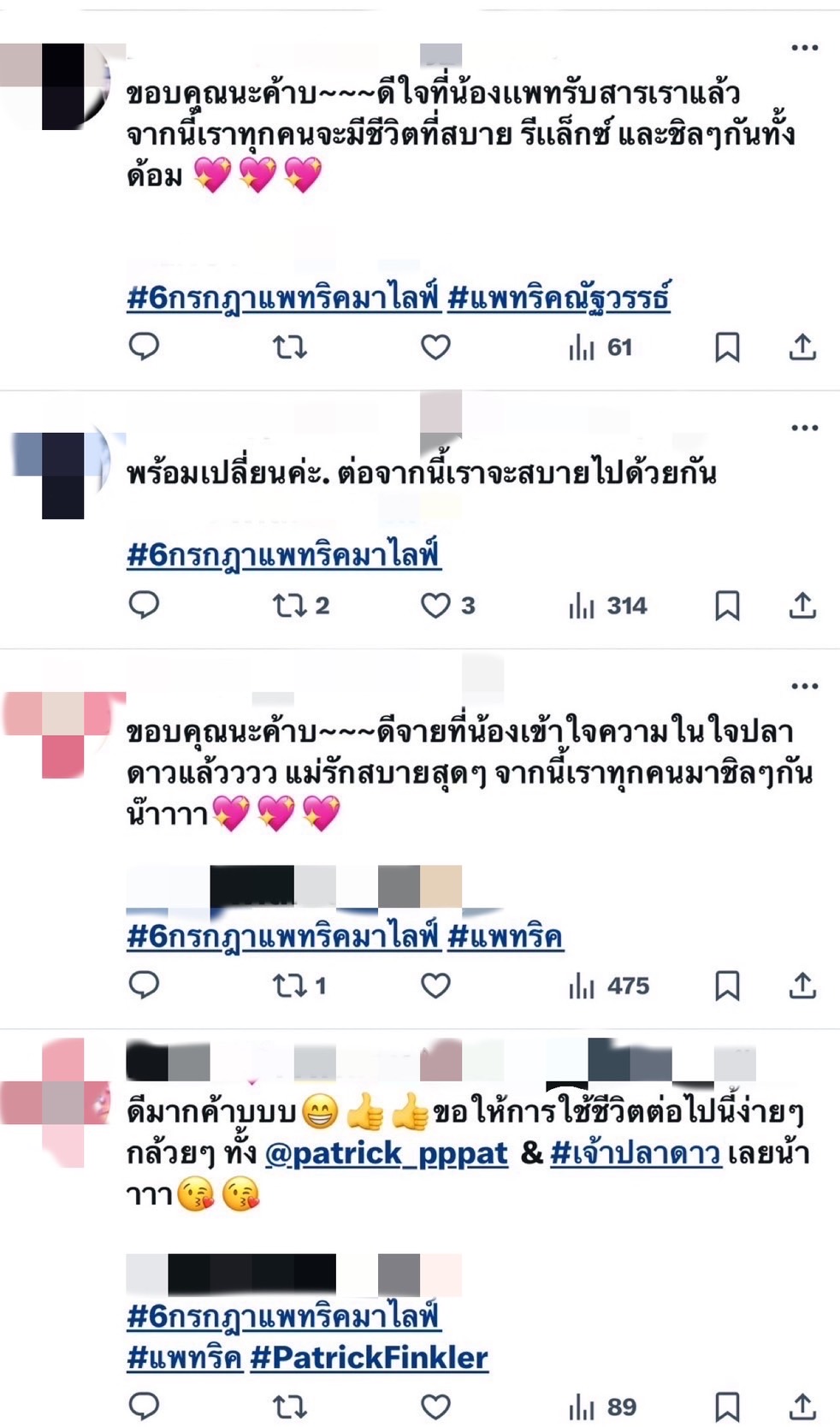The image size is (840, 1427).
Task: Like the tweet with 3 likes
Action: [435, 606]
